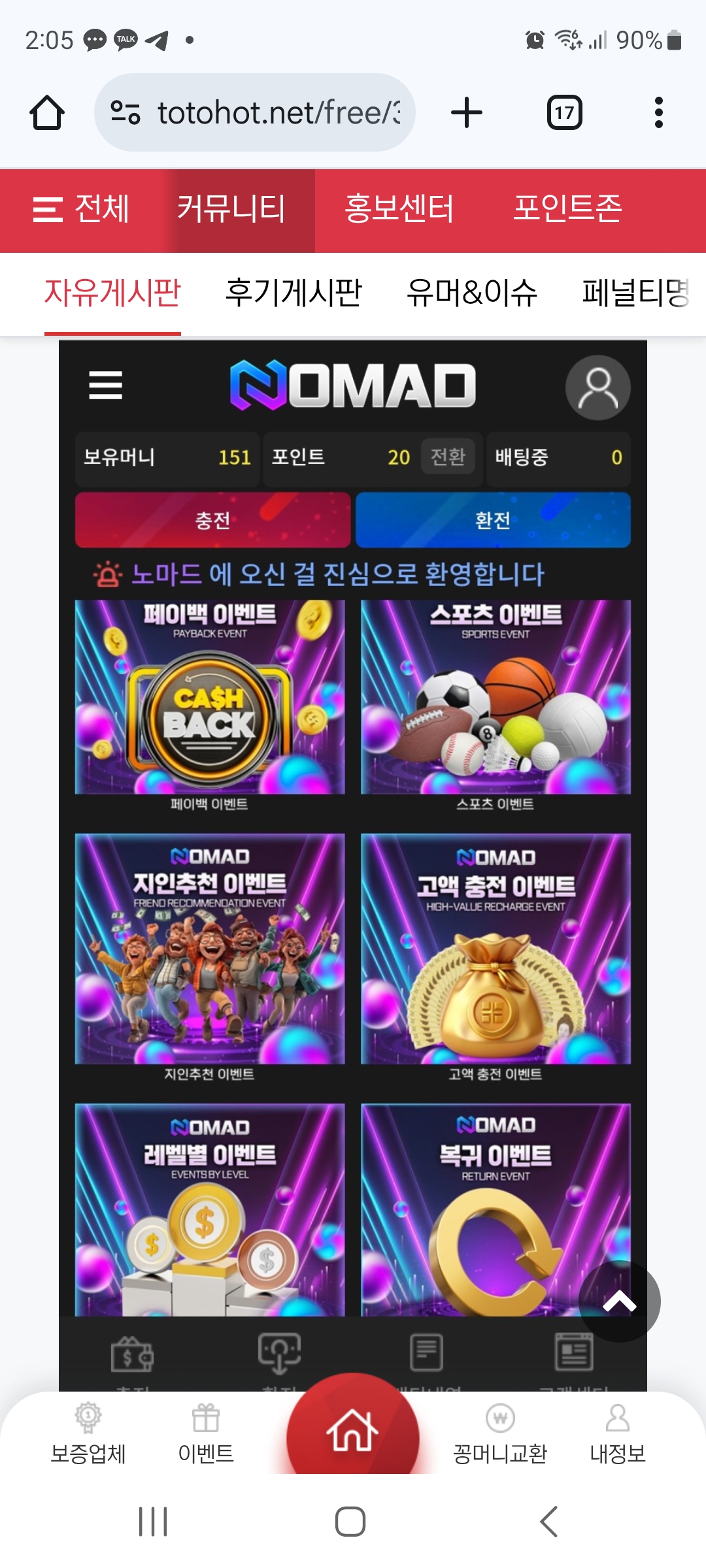Jump back to the top of the page
The height and width of the screenshot is (1568, 706).
pos(619,1301)
